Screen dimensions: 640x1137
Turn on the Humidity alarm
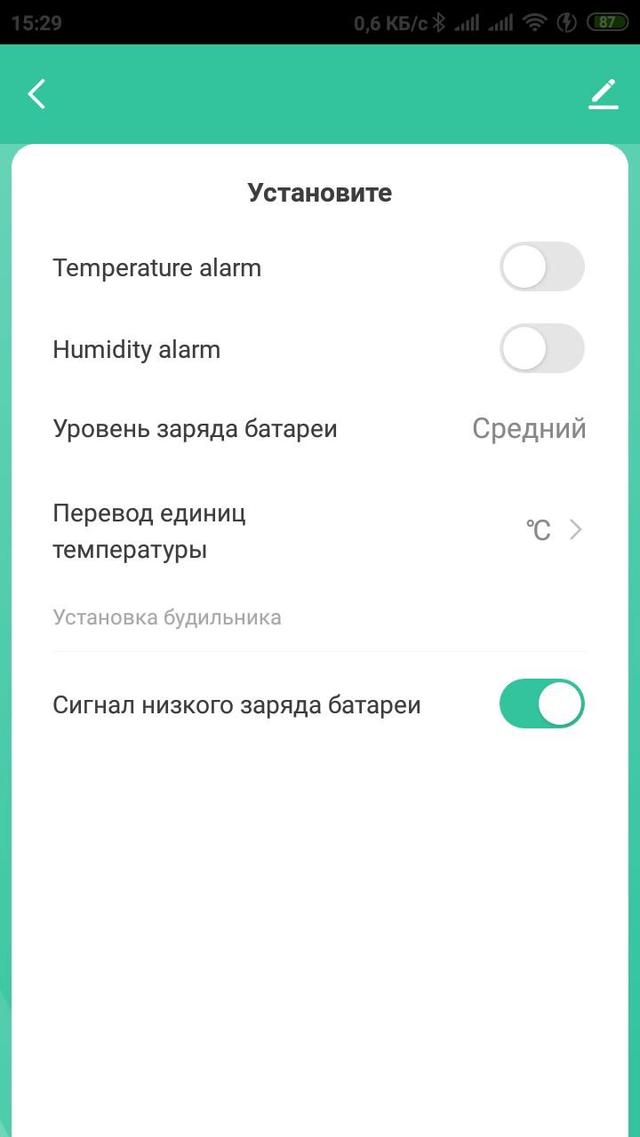[541, 349]
